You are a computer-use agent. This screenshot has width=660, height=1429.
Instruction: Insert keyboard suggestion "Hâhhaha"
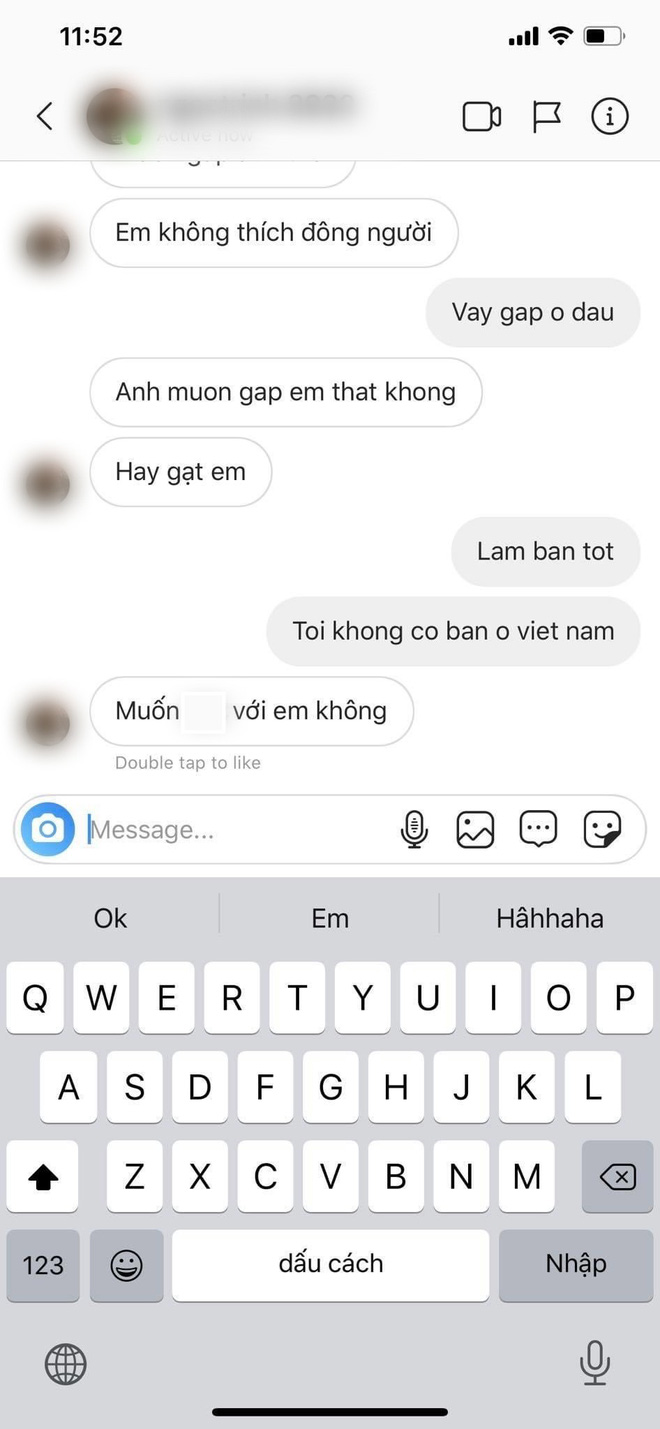pos(549,918)
